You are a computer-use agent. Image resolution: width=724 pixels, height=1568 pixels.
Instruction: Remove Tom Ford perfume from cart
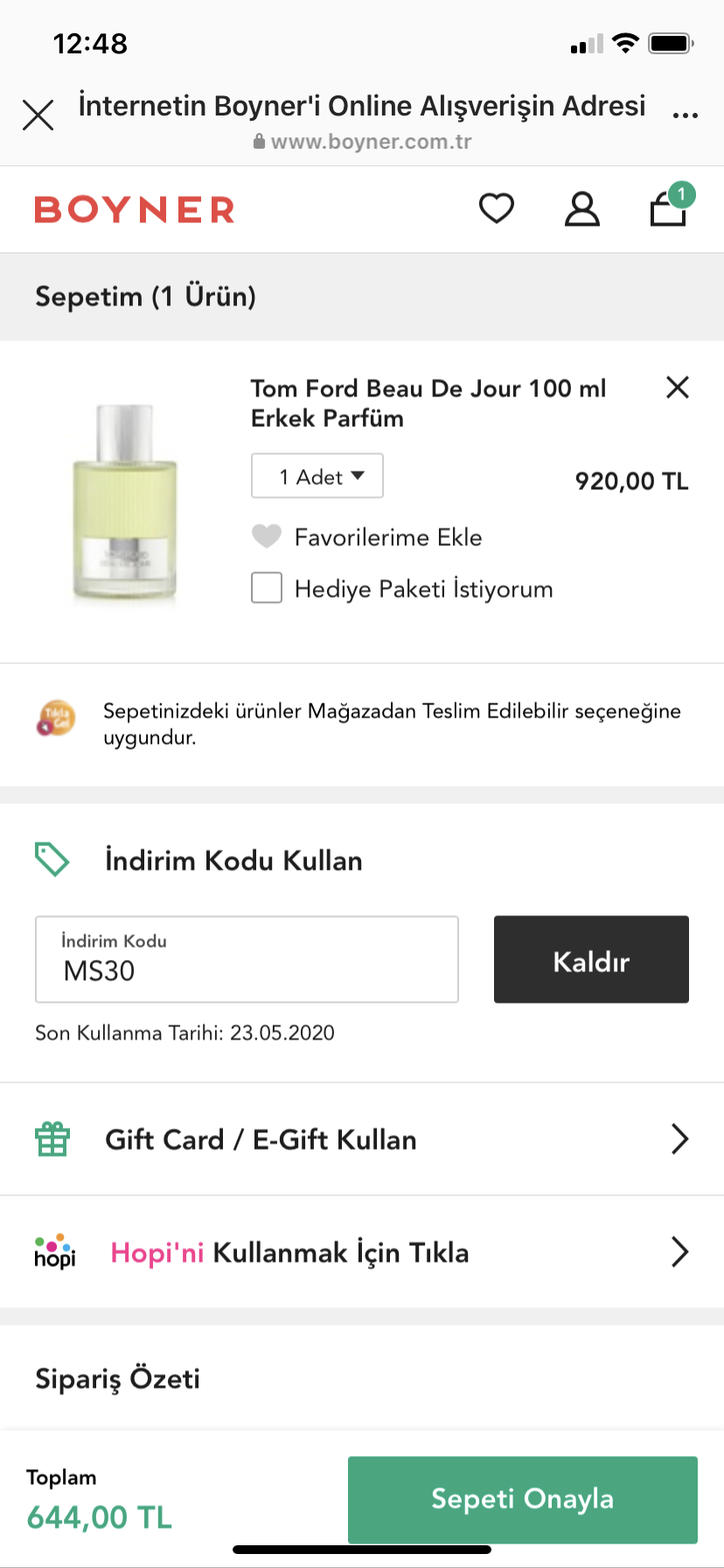pos(678,388)
